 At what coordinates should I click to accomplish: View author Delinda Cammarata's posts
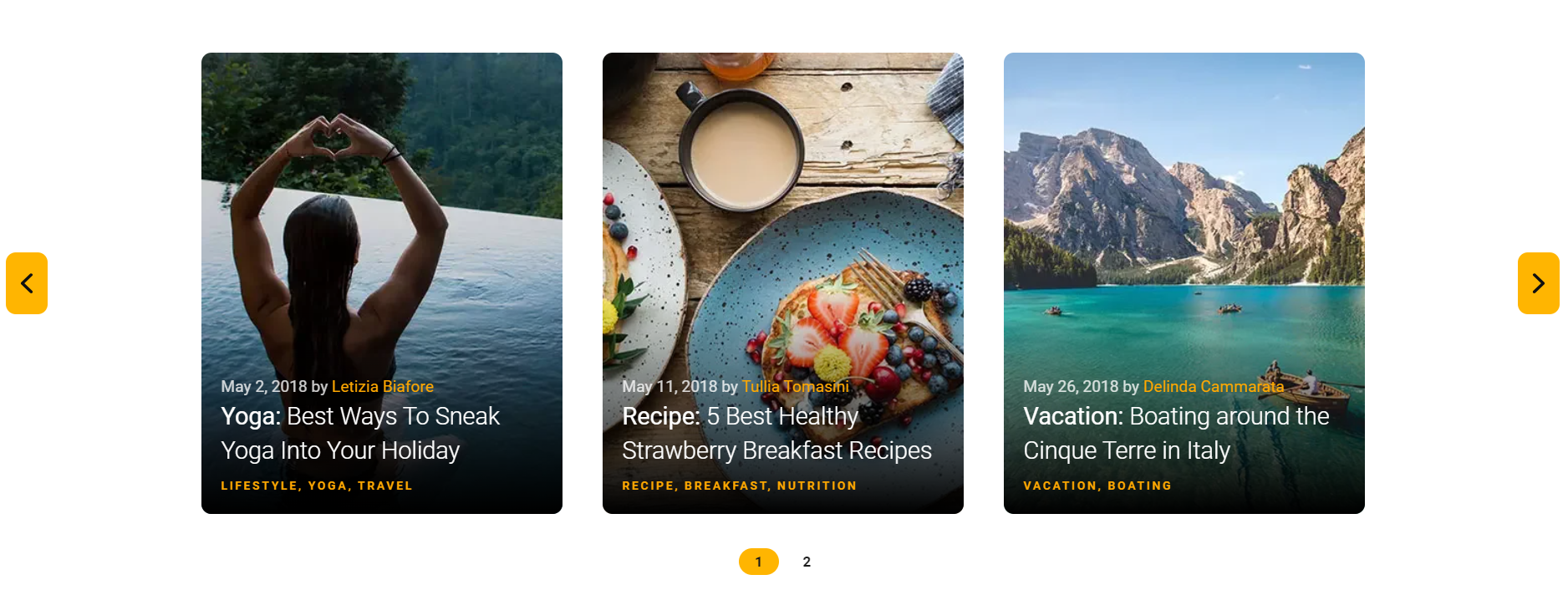pyautogui.click(x=1213, y=387)
